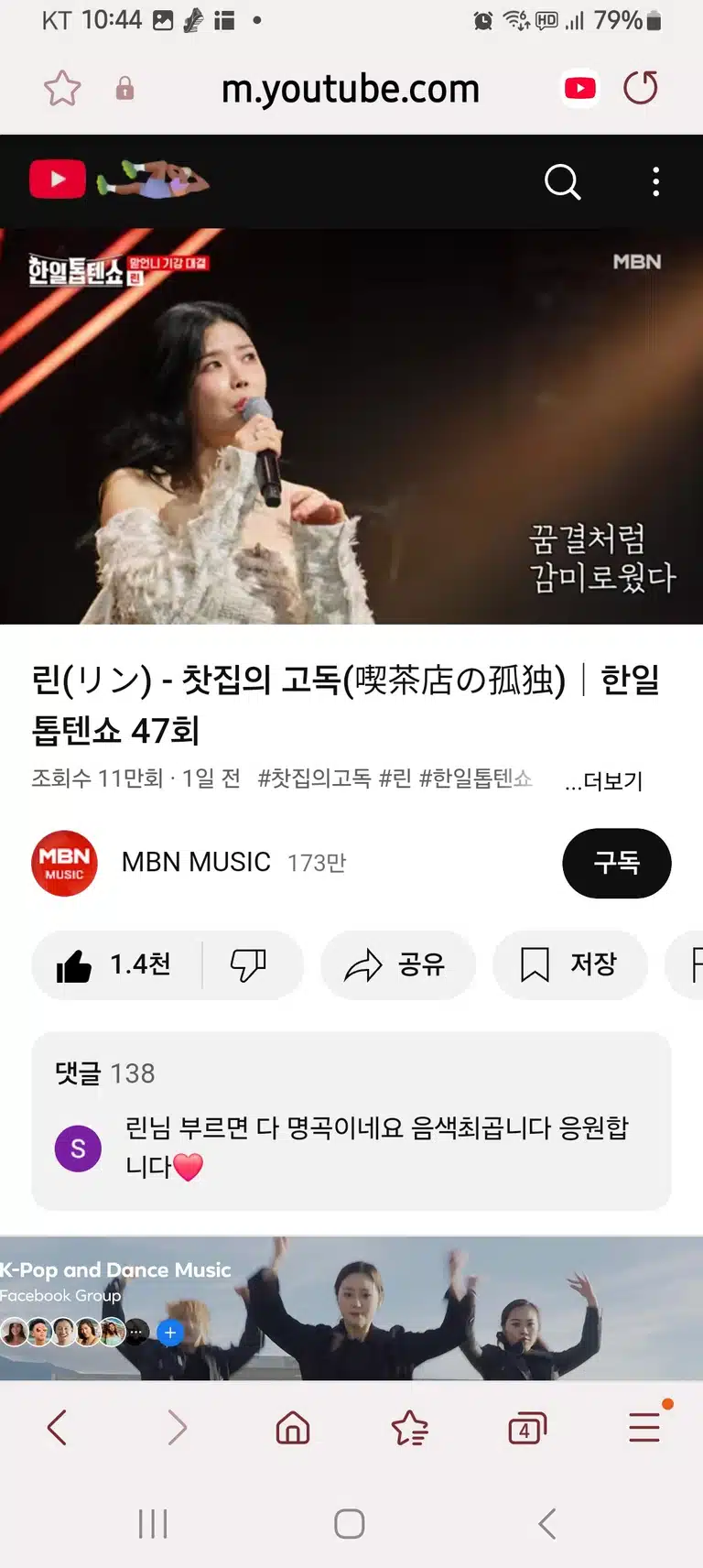Open the page in the YouTube app
Viewport: 703px width, 1568px height.
pos(580,88)
